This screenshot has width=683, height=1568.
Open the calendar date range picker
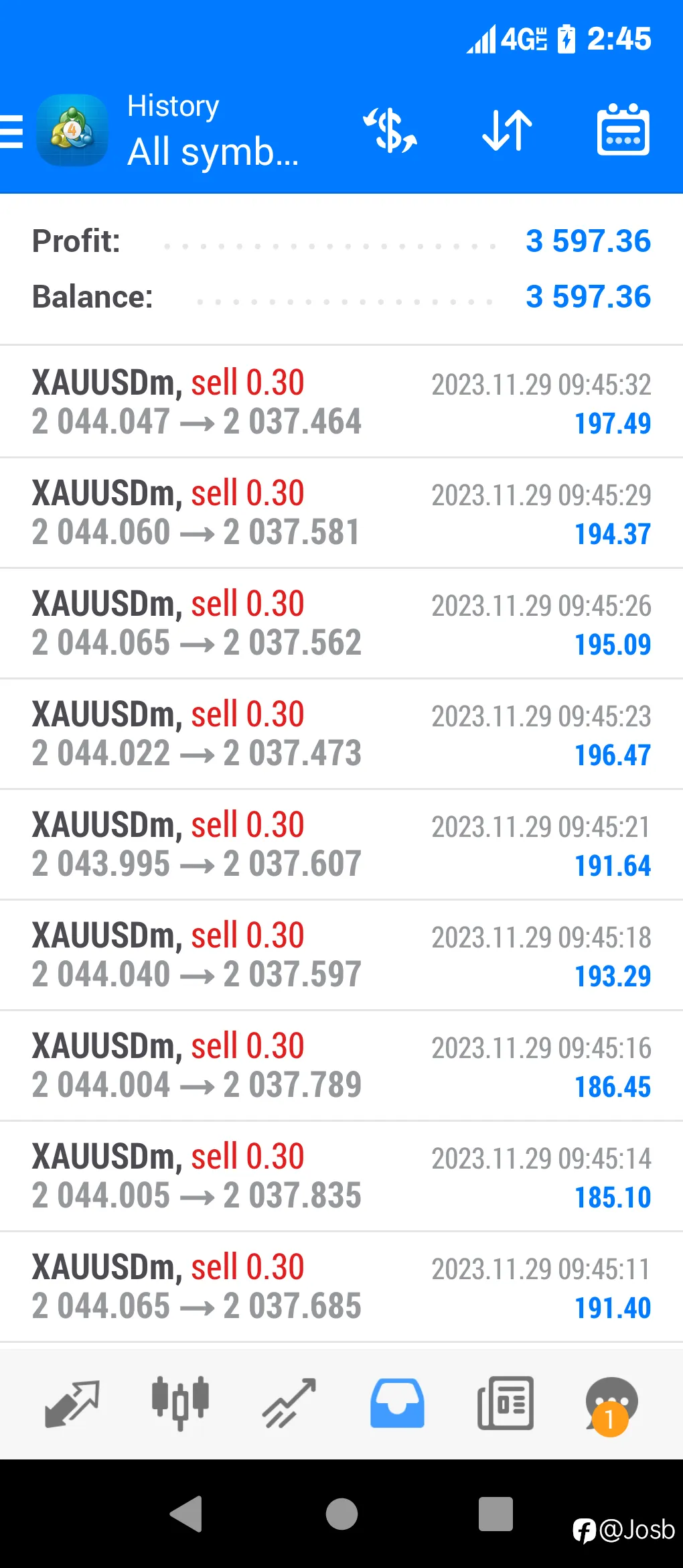[623, 130]
